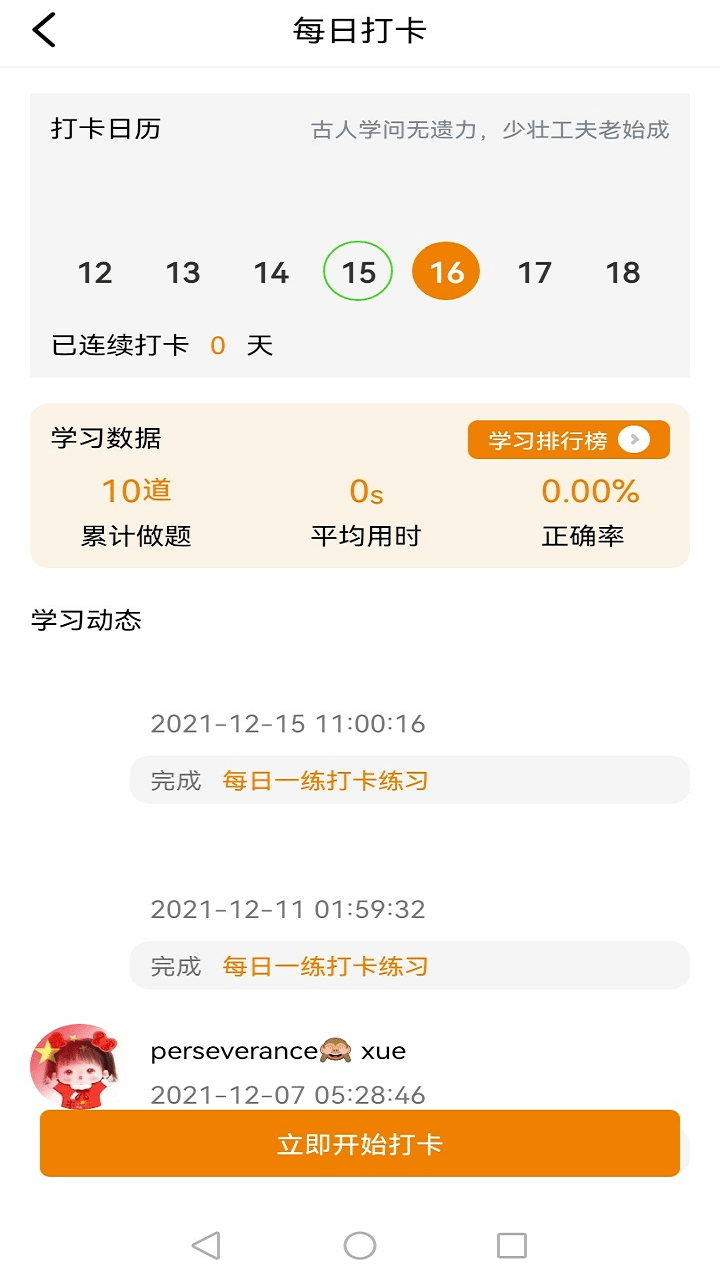This screenshot has width=720, height=1280.
Task: Tap the 立即开始打卡 button
Action: [360, 1144]
